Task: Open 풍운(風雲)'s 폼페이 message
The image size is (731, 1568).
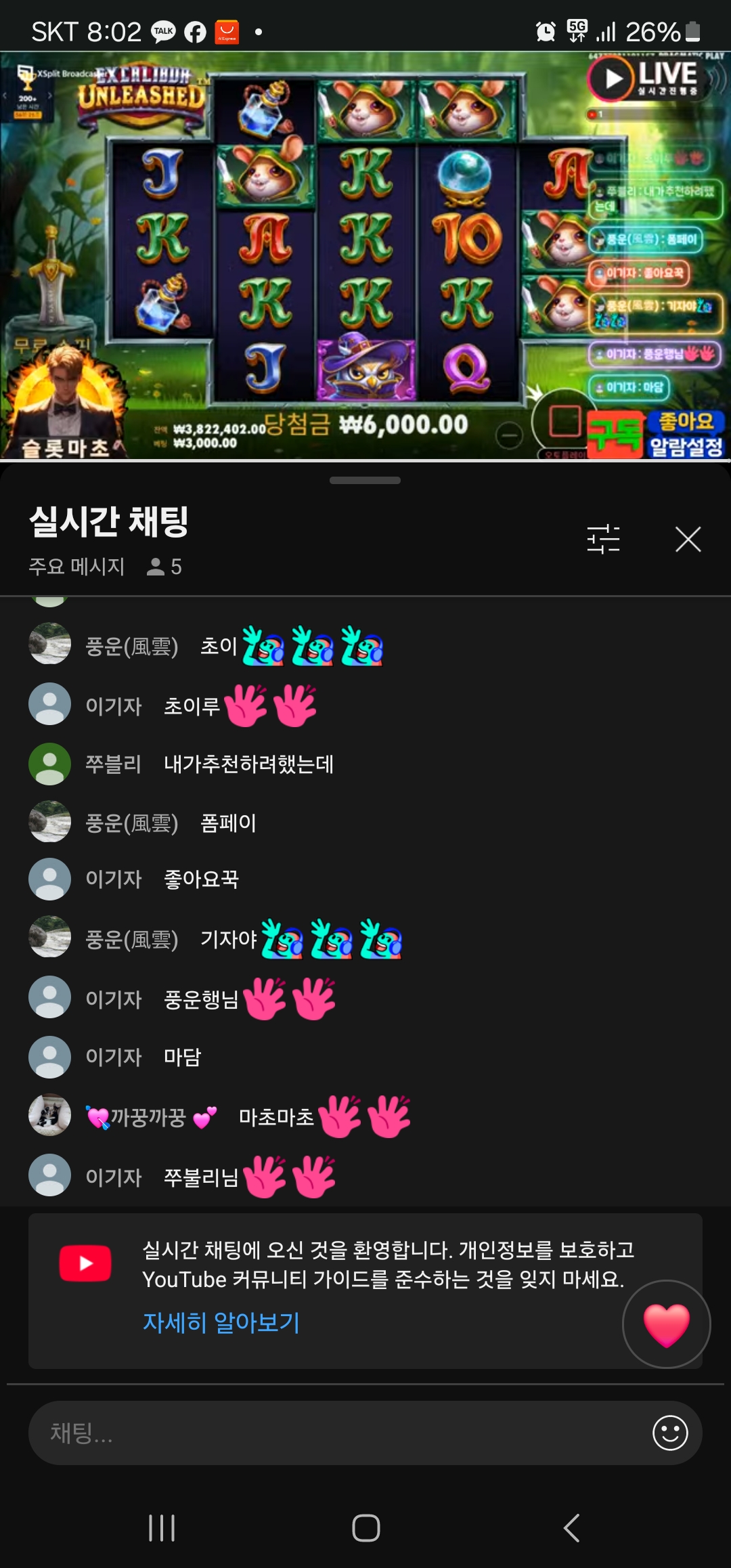Action: coord(228,823)
